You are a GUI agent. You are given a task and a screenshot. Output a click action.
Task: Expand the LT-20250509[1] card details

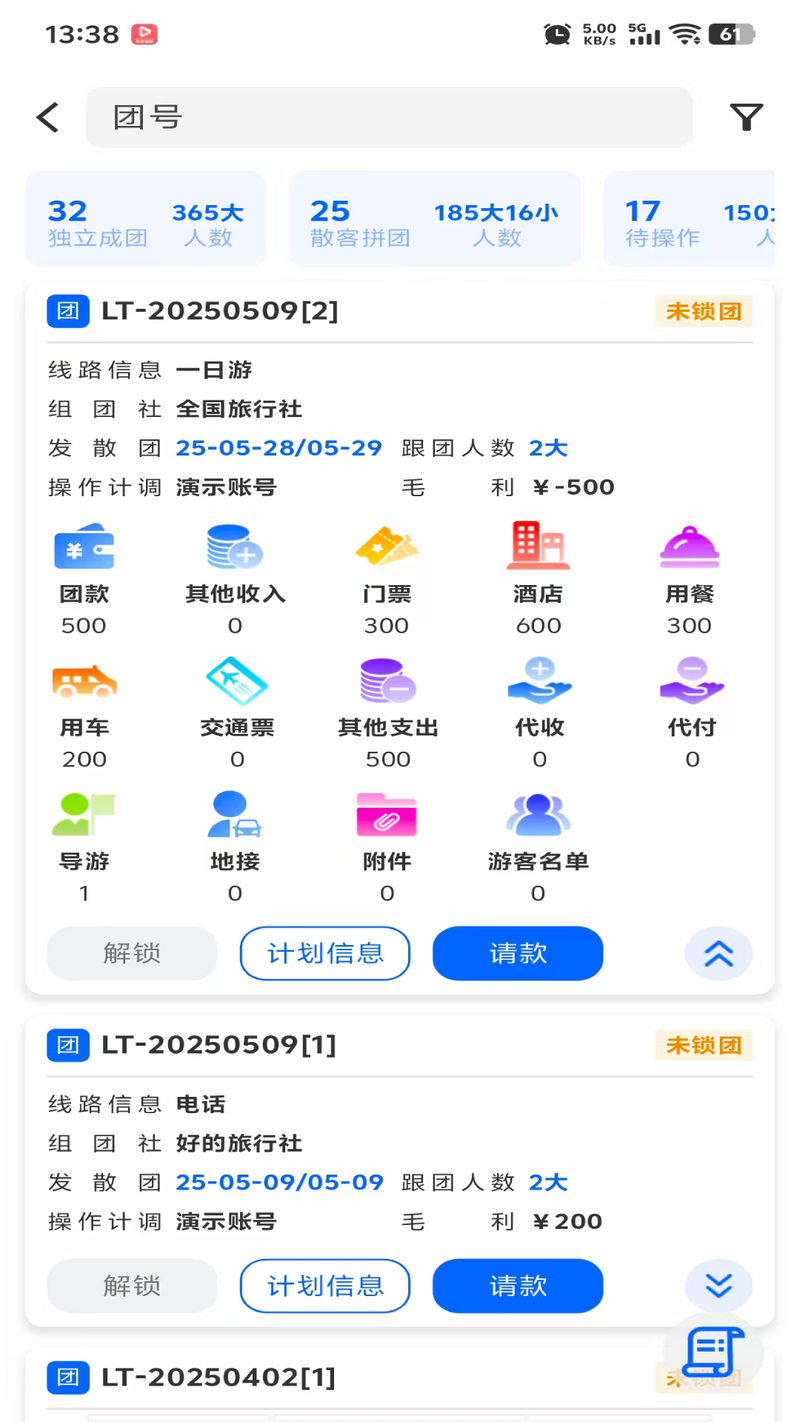718,1286
